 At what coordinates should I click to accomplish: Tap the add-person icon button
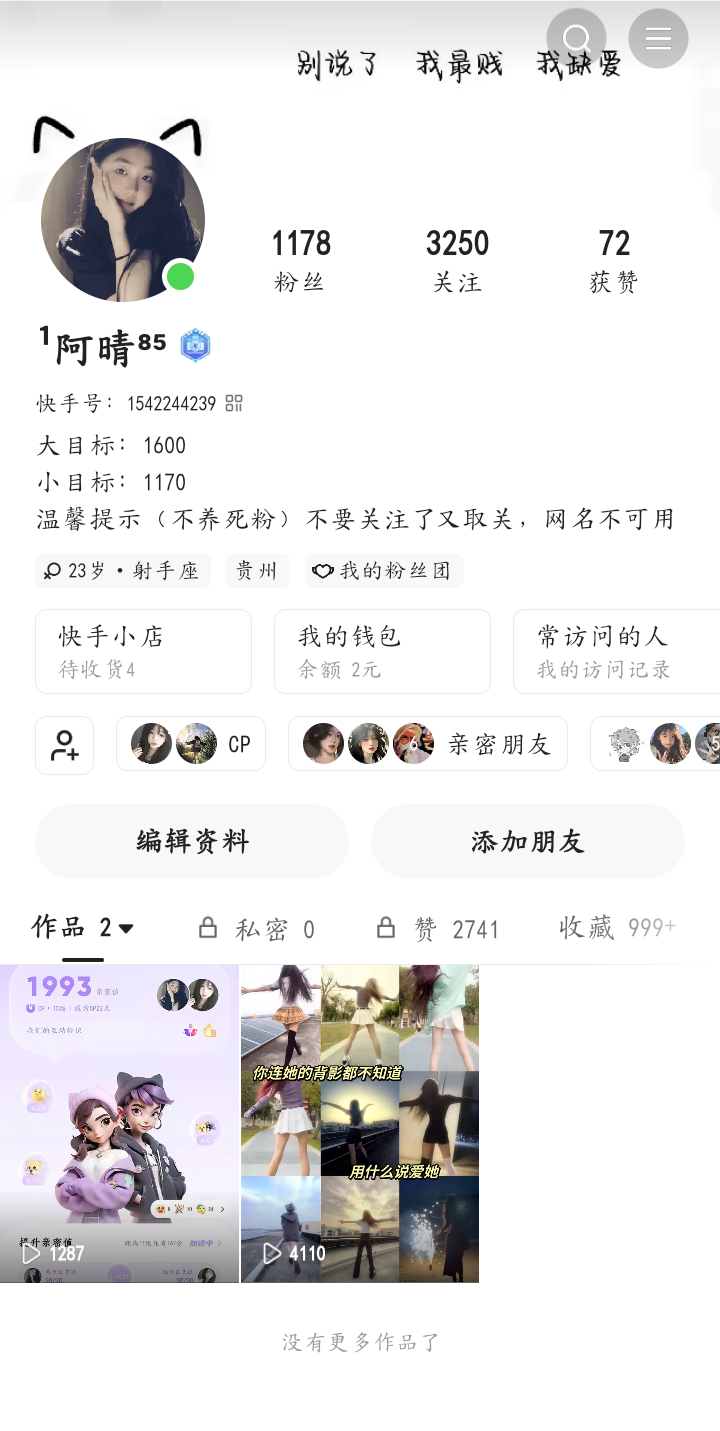(64, 745)
